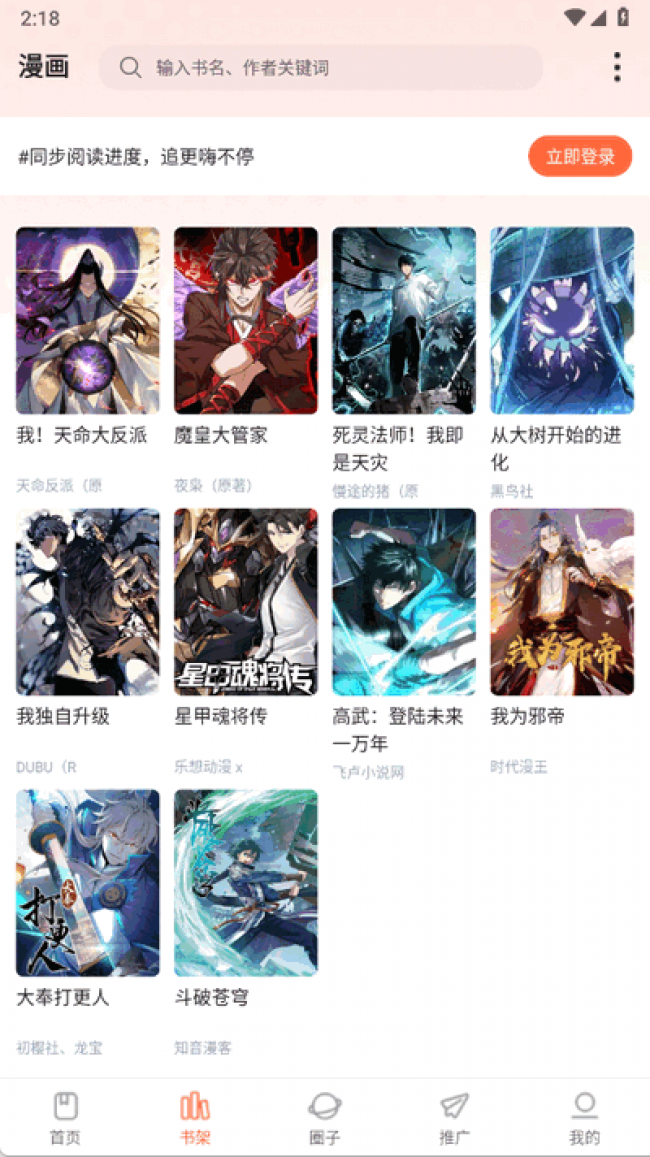650x1157 pixels.
Task: Open the comic 星甲魂将传
Action: [x=246, y=601]
